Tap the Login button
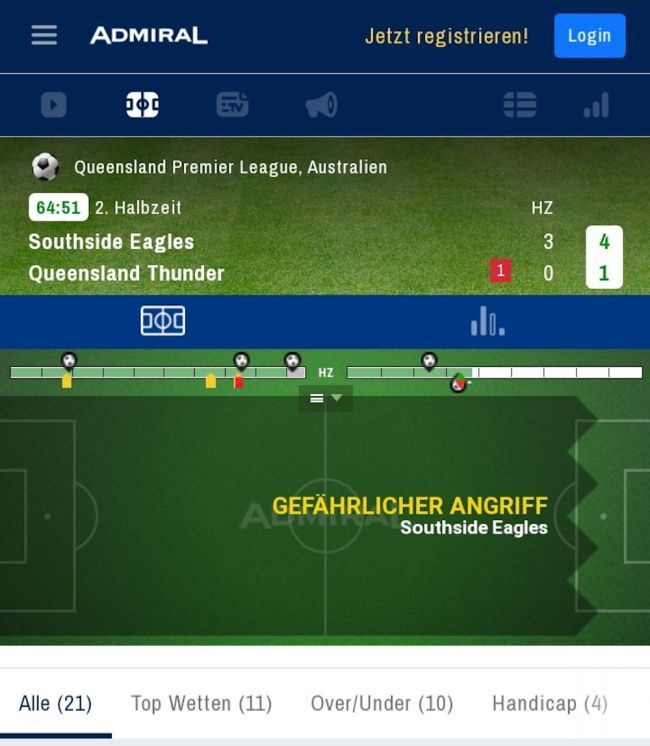 pos(589,36)
